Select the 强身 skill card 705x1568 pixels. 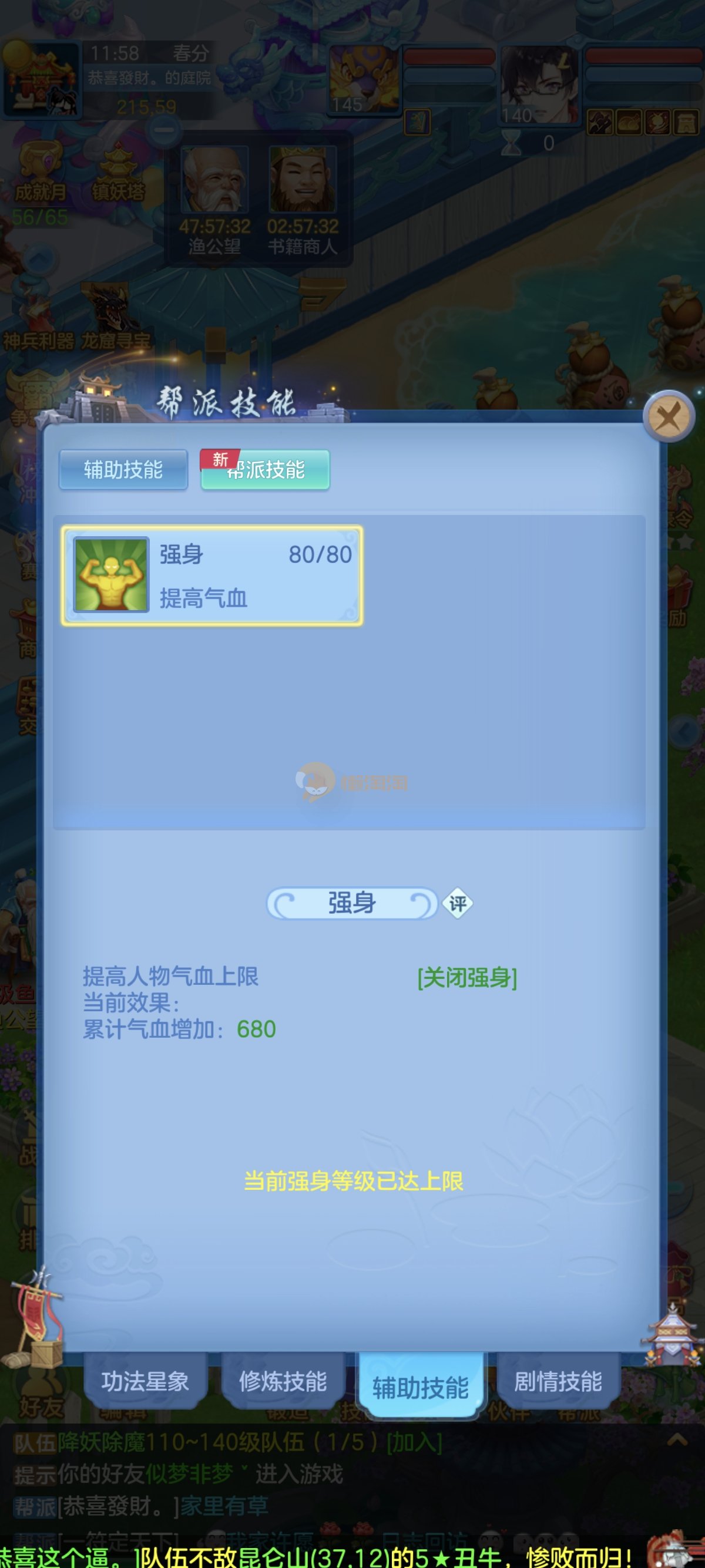(212, 576)
